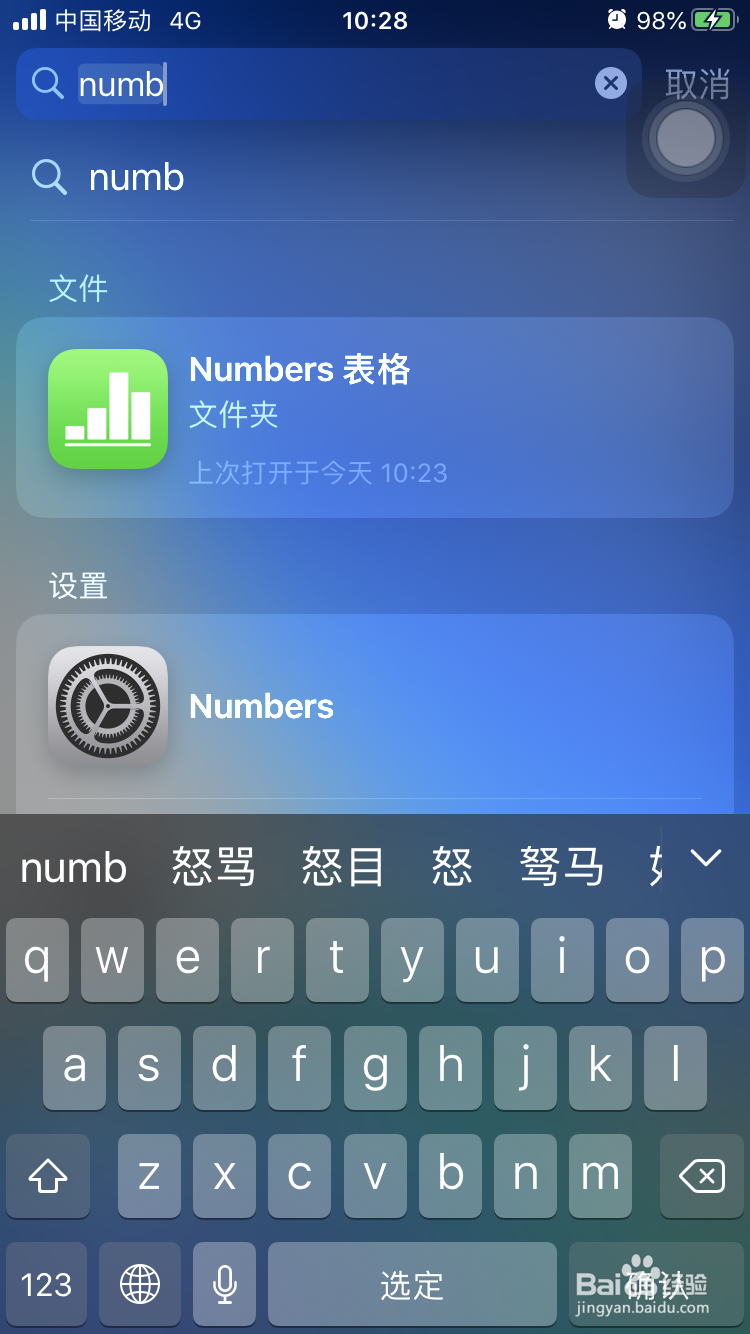Viewport: 750px width, 1334px height.
Task: Tap the microphone icon on keyboard
Action: [x=223, y=1284]
